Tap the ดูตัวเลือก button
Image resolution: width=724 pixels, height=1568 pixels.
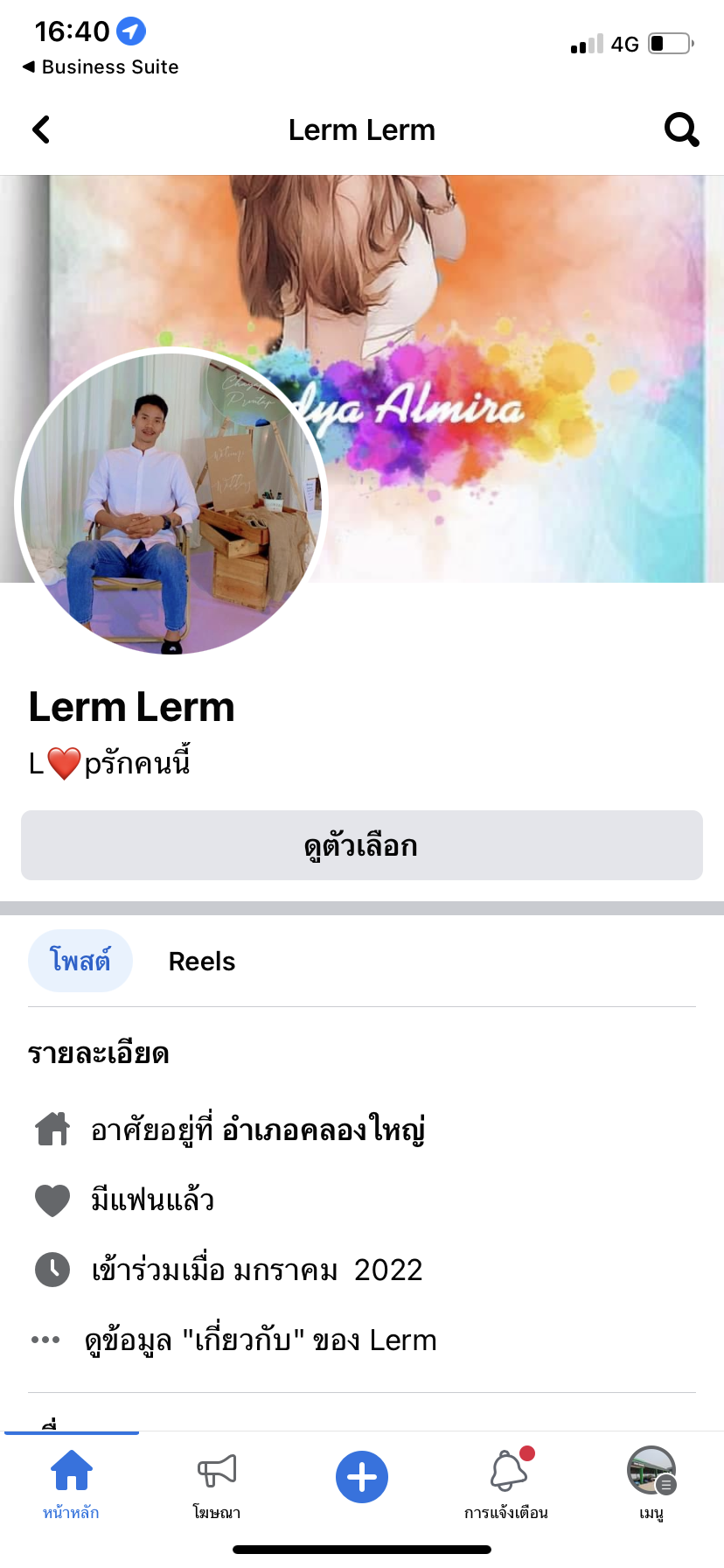[362, 845]
